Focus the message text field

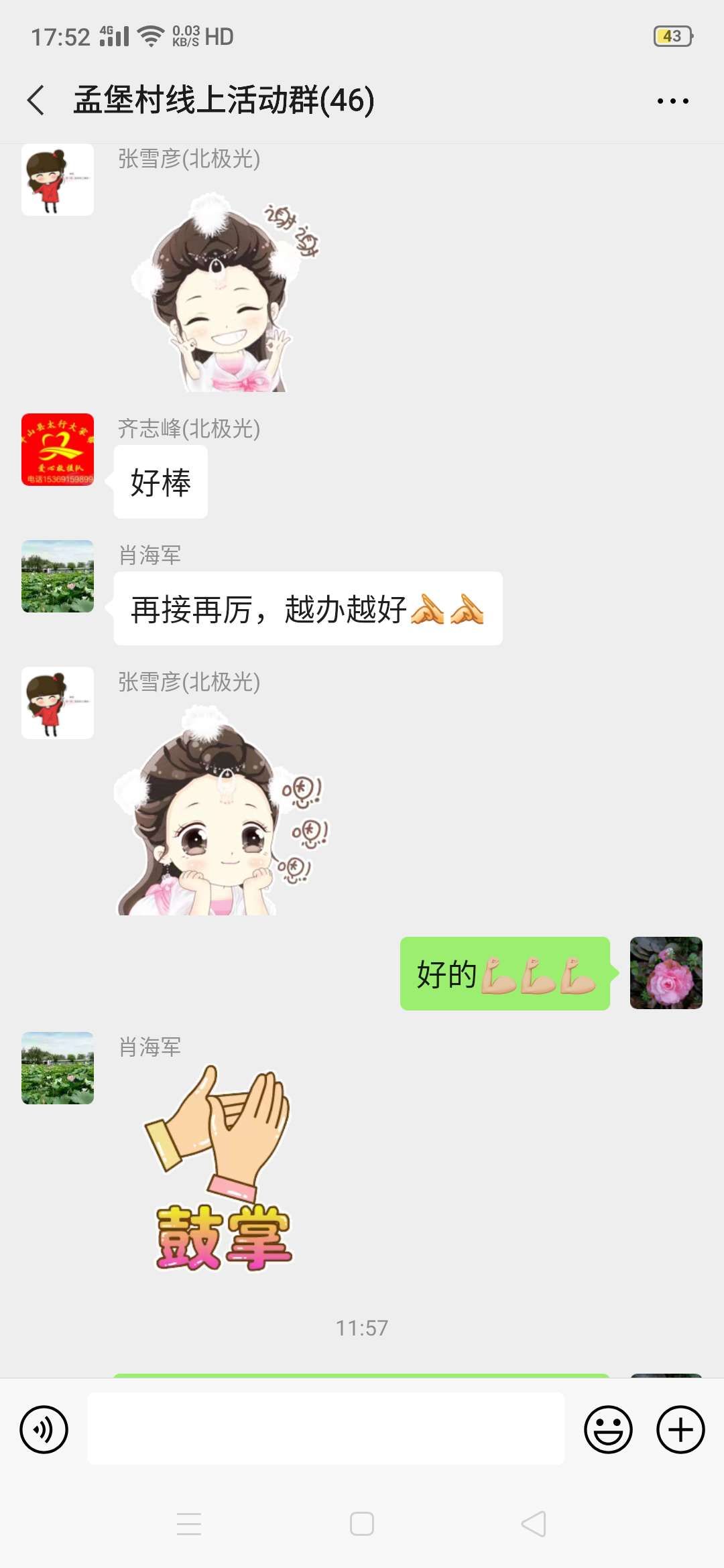(x=326, y=1429)
